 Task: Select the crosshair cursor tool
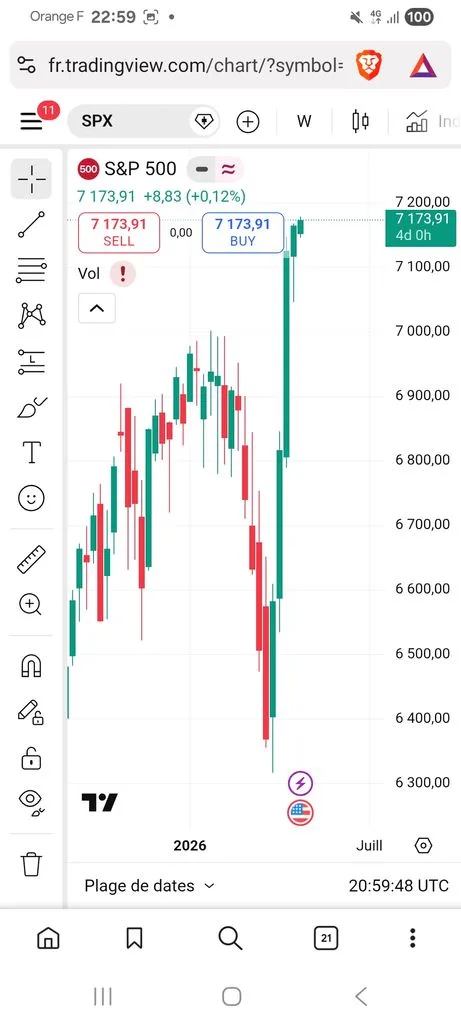point(31,179)
